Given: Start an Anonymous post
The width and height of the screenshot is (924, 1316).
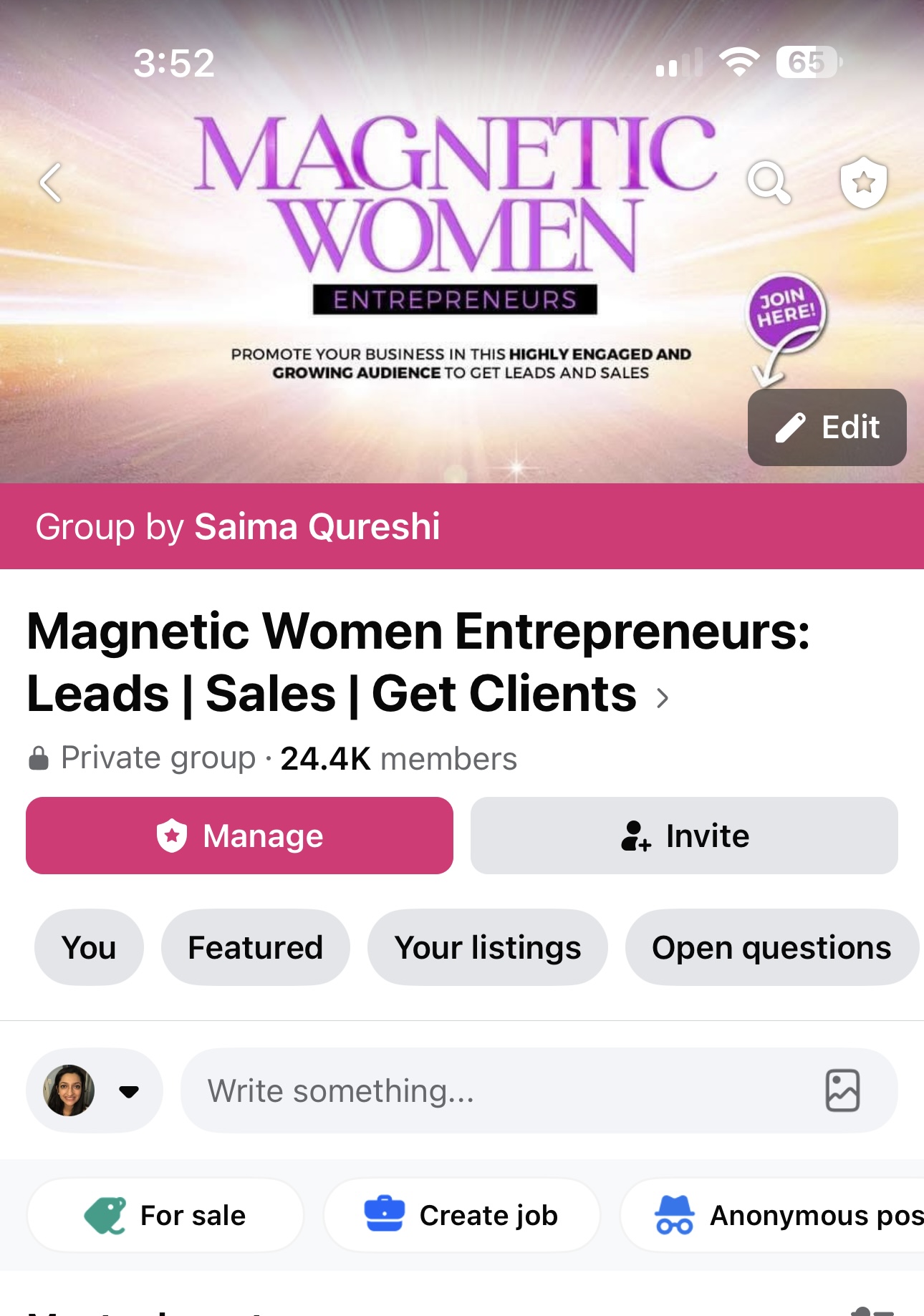Looking at the screenshot, I should click(773, 1215).
